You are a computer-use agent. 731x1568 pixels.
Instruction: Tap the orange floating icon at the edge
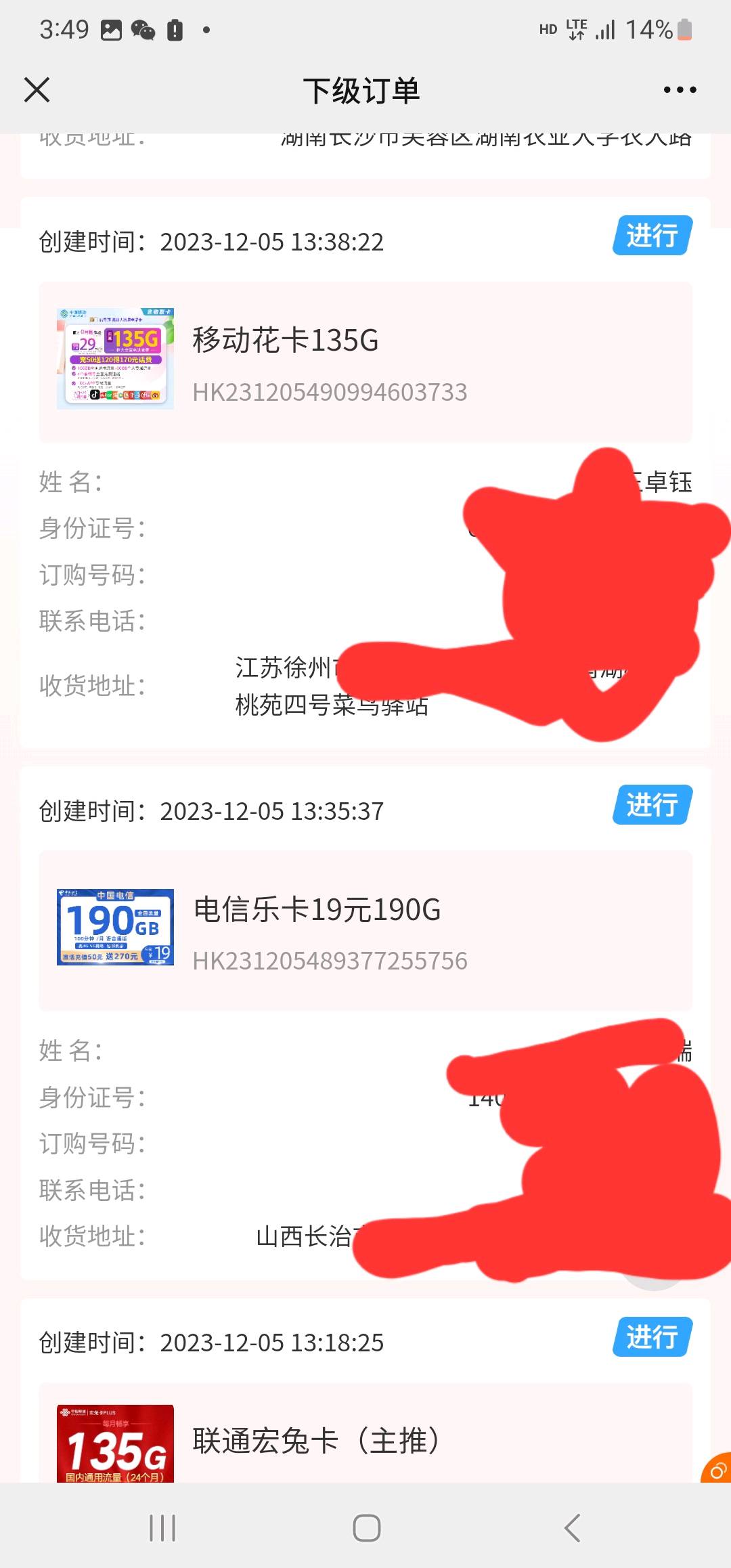(717, 1469)
